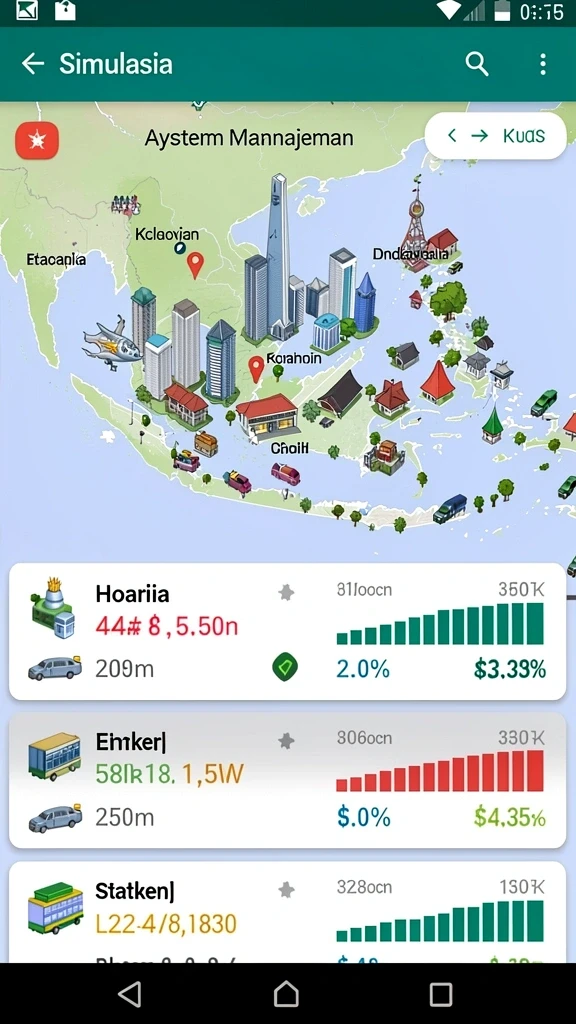Screen dimensions: 576x1024
Task: Open the Eimker card
Action: pyautogui.click(x=287, y=780)
